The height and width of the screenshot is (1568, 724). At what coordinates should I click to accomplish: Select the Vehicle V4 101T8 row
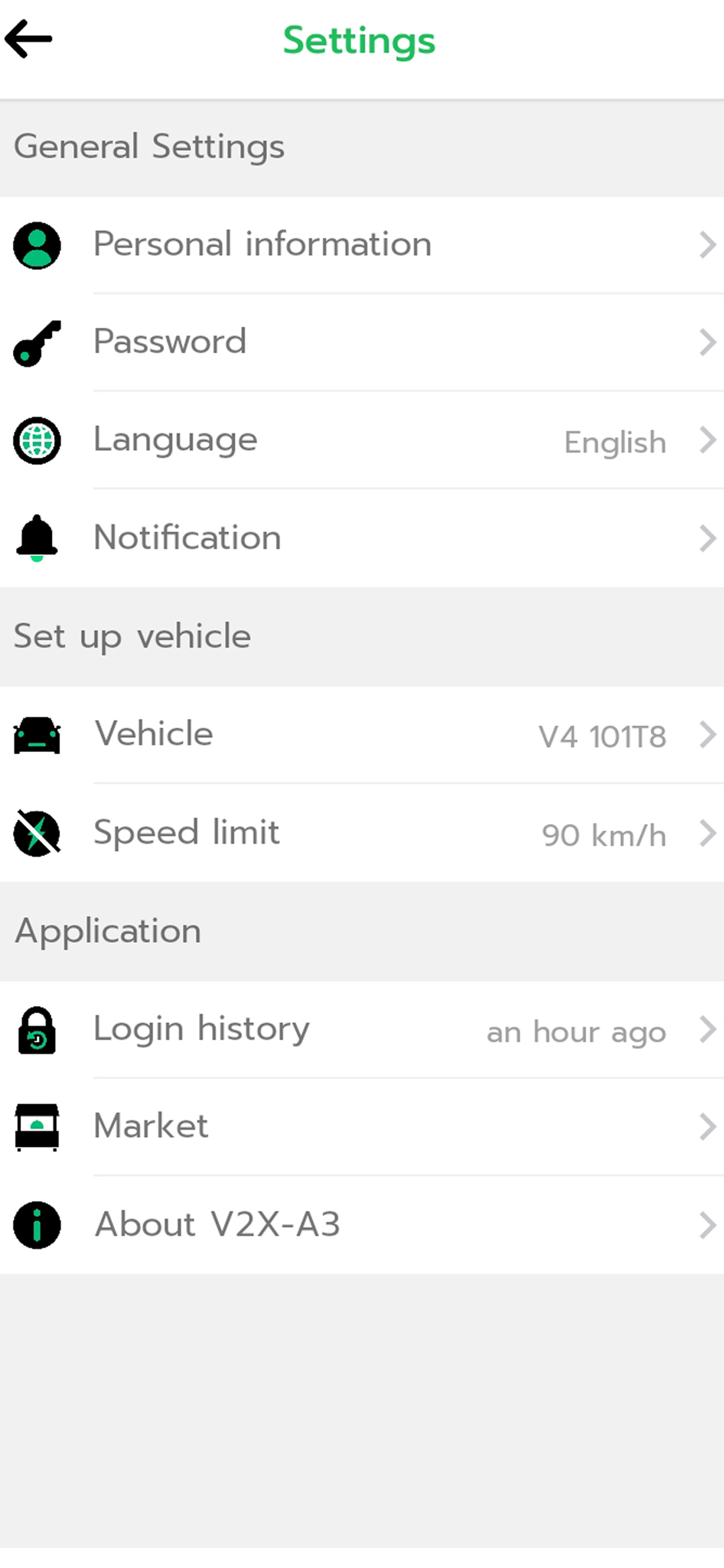pos(362,734)
